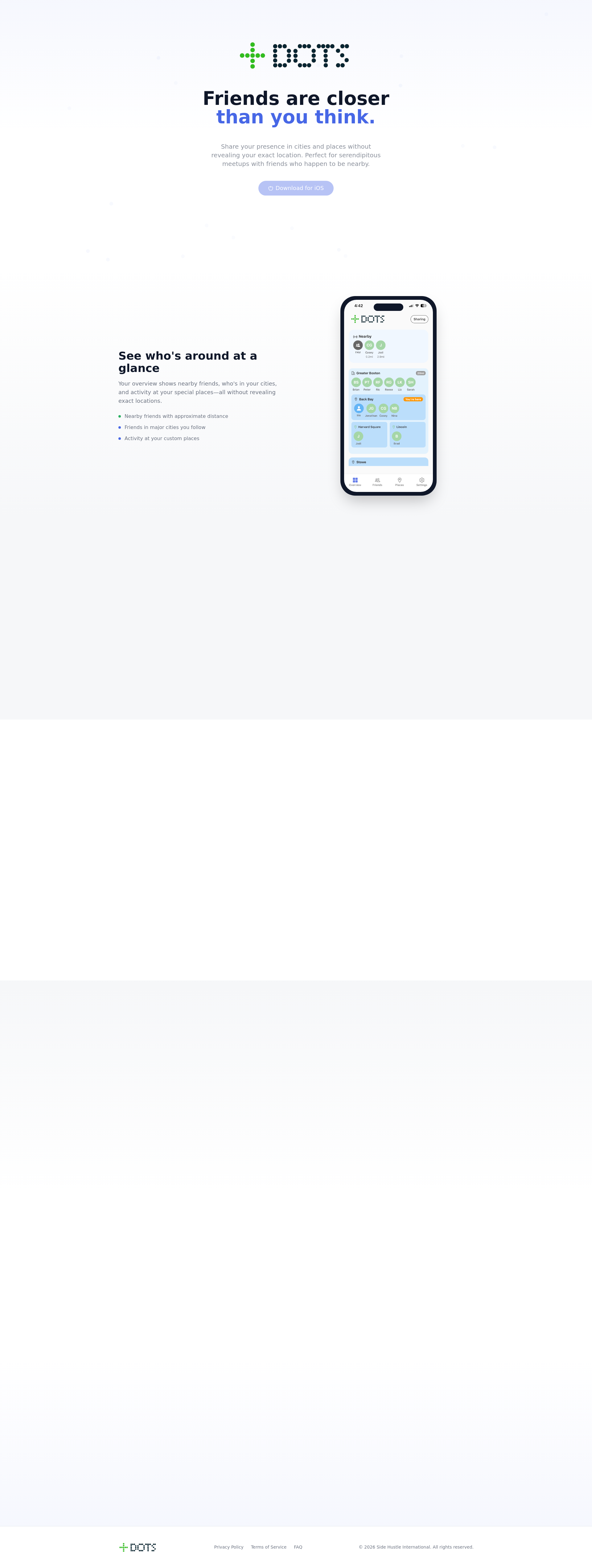Open the Terms of Service link

coord(268,1547)
